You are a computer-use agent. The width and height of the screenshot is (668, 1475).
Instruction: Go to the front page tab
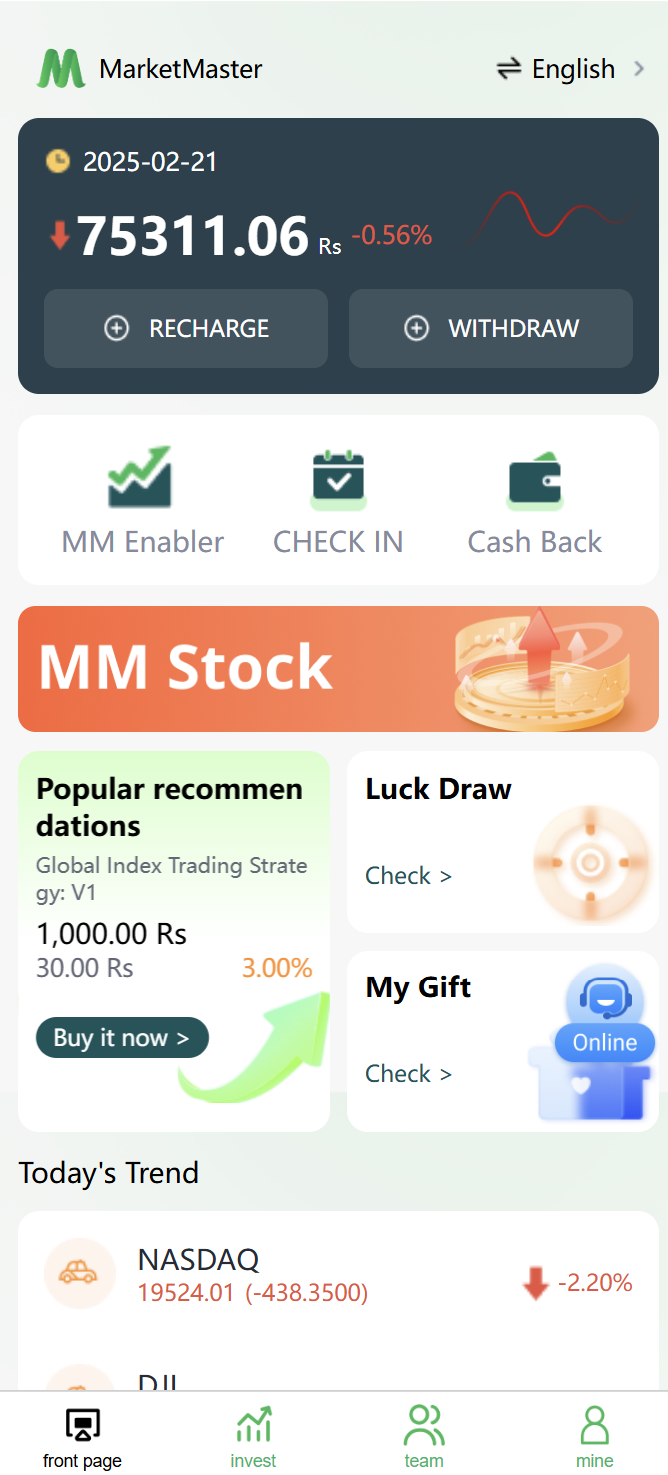coord(83,1436)
